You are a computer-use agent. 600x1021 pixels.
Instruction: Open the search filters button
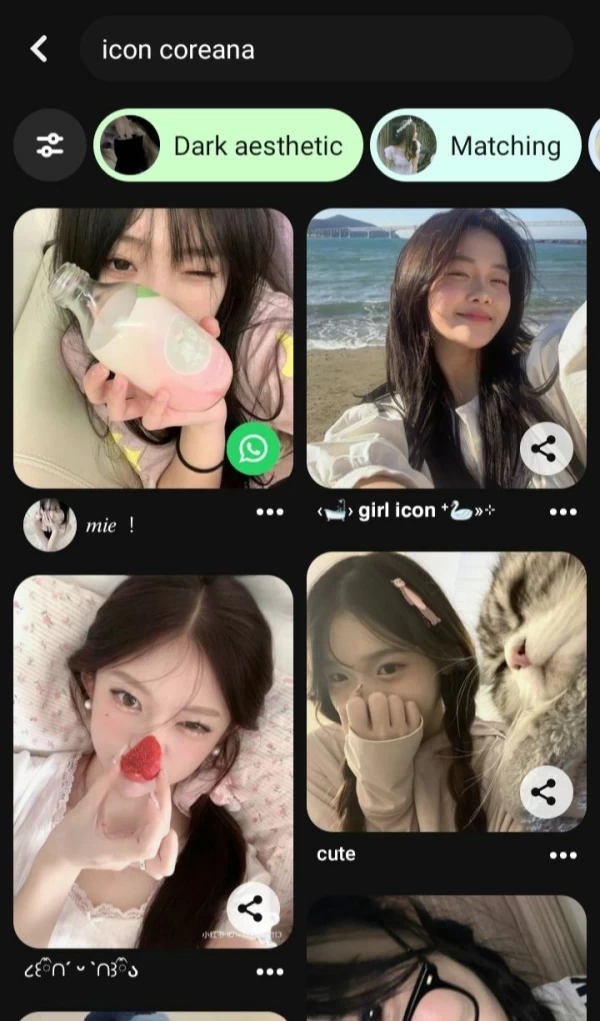[x=49, y=146]
